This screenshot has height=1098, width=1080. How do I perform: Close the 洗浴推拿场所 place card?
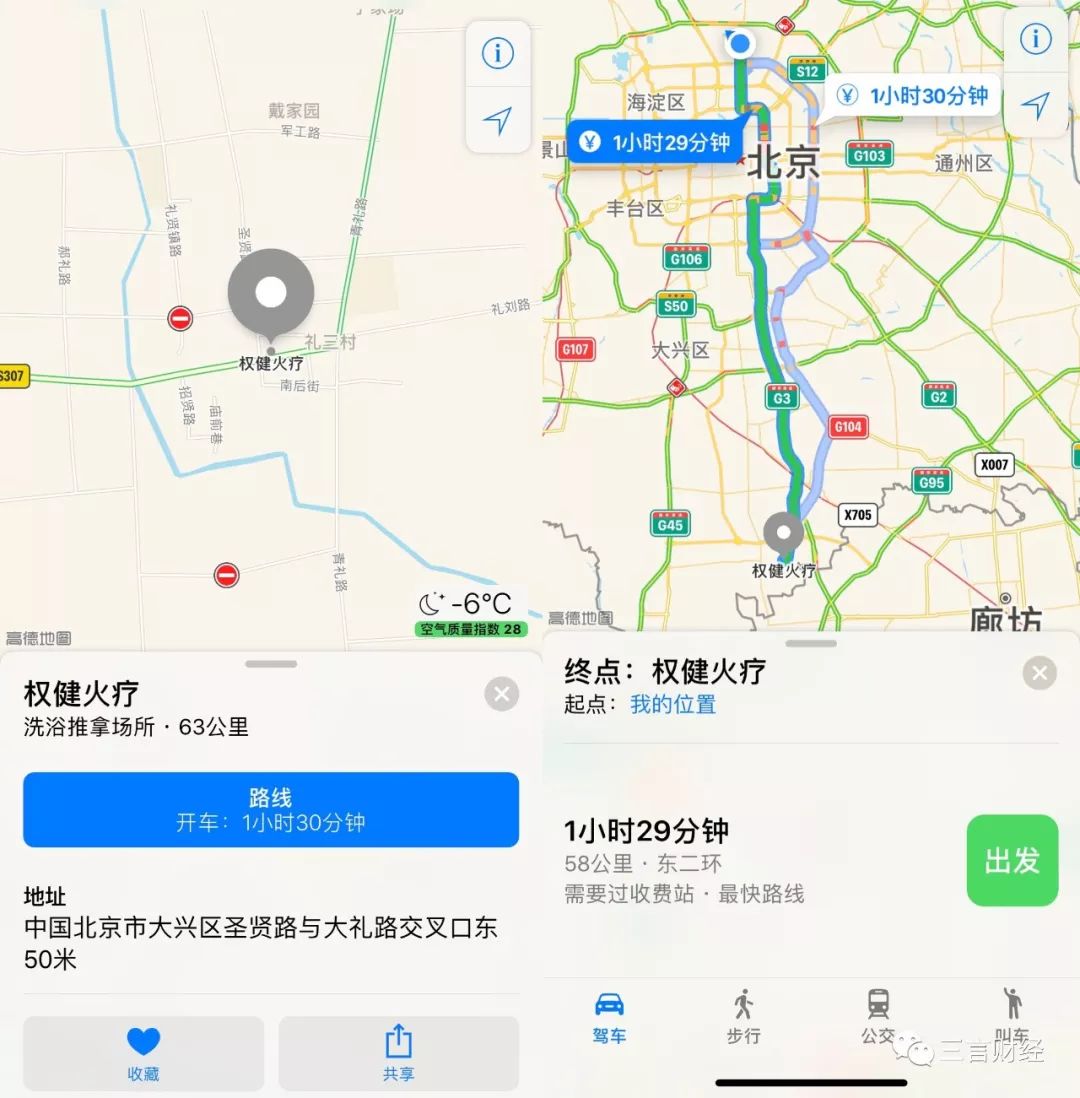point(501,693)
